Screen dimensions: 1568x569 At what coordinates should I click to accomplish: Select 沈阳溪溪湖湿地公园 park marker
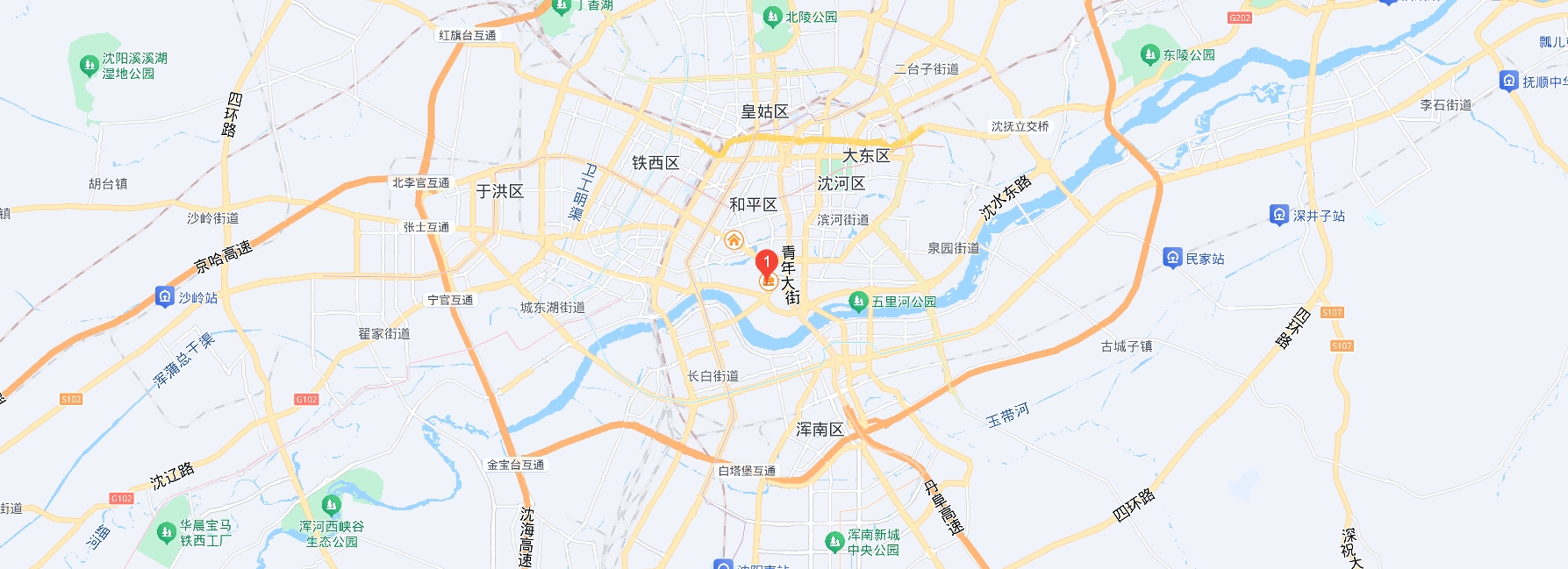pos(88,65)
